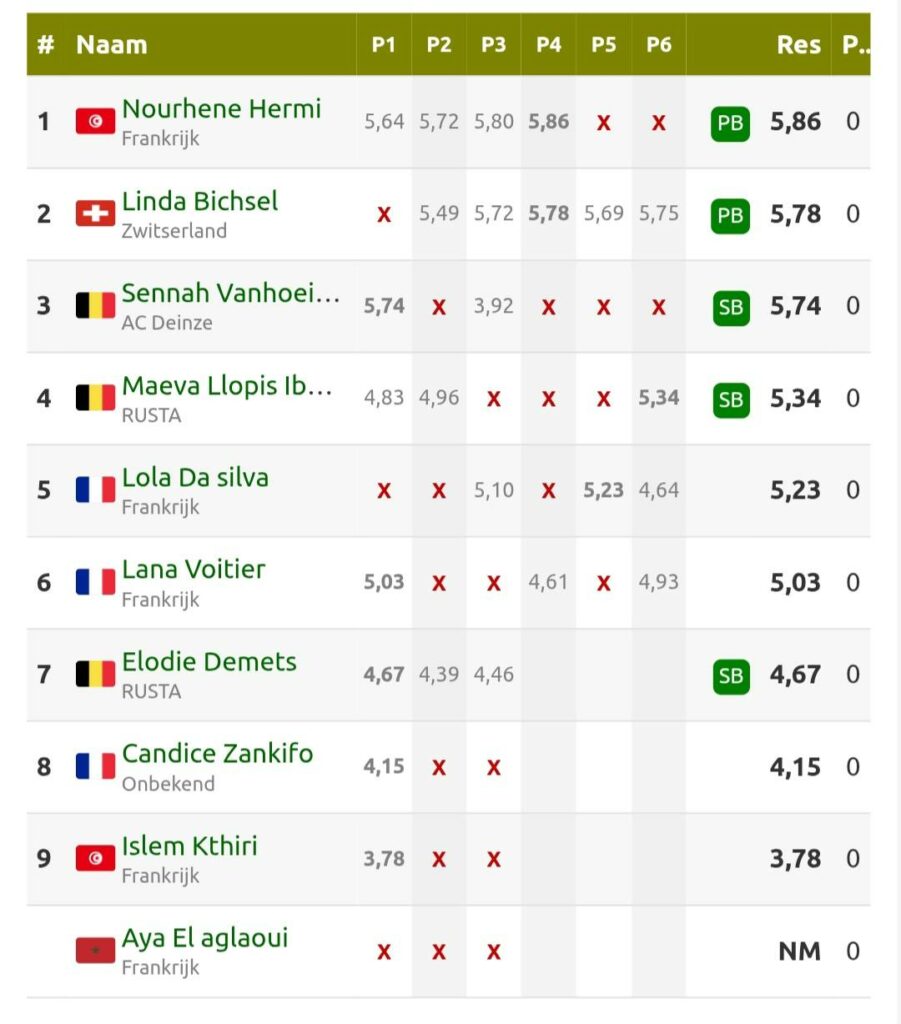Image resolution: width=901 pixels, height=1024 pixels.
Task: View Linda Bichsel's athlete page
Action: click(200, 201)
